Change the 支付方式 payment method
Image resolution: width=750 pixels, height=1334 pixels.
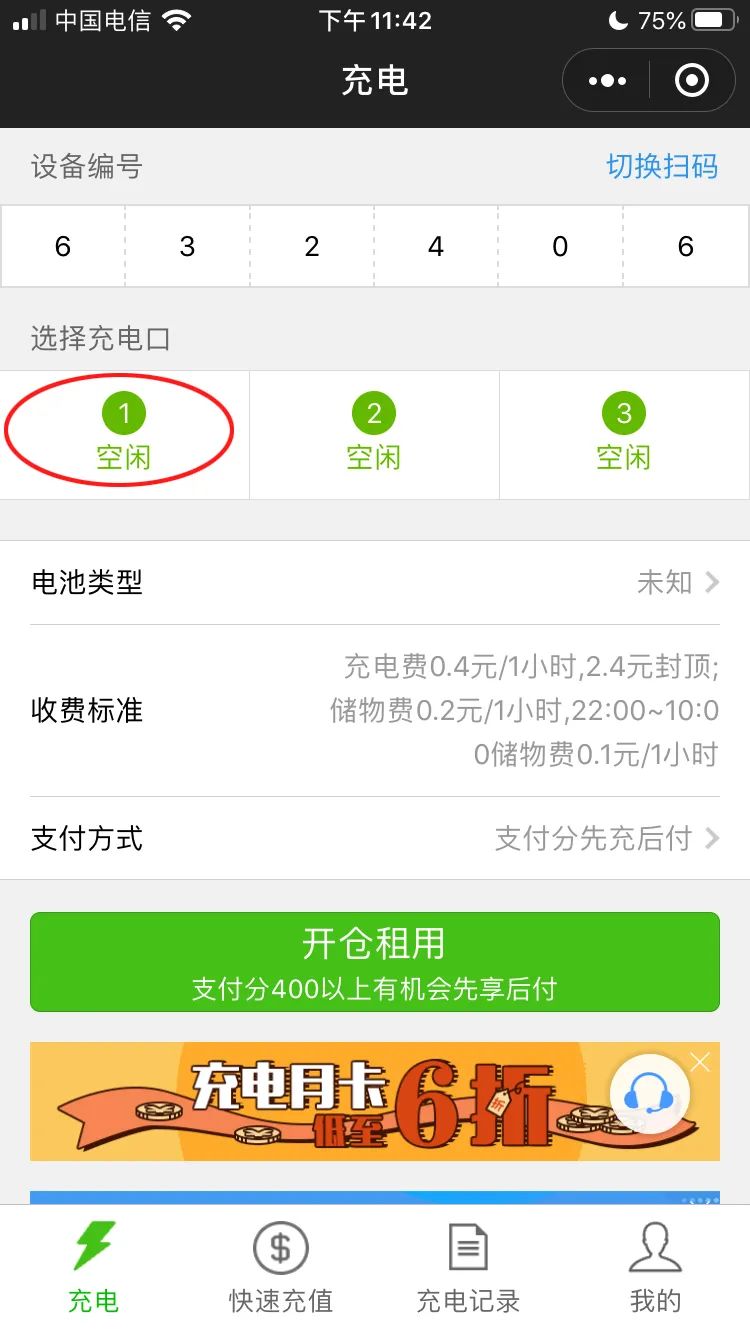click(x=375, y=838)
